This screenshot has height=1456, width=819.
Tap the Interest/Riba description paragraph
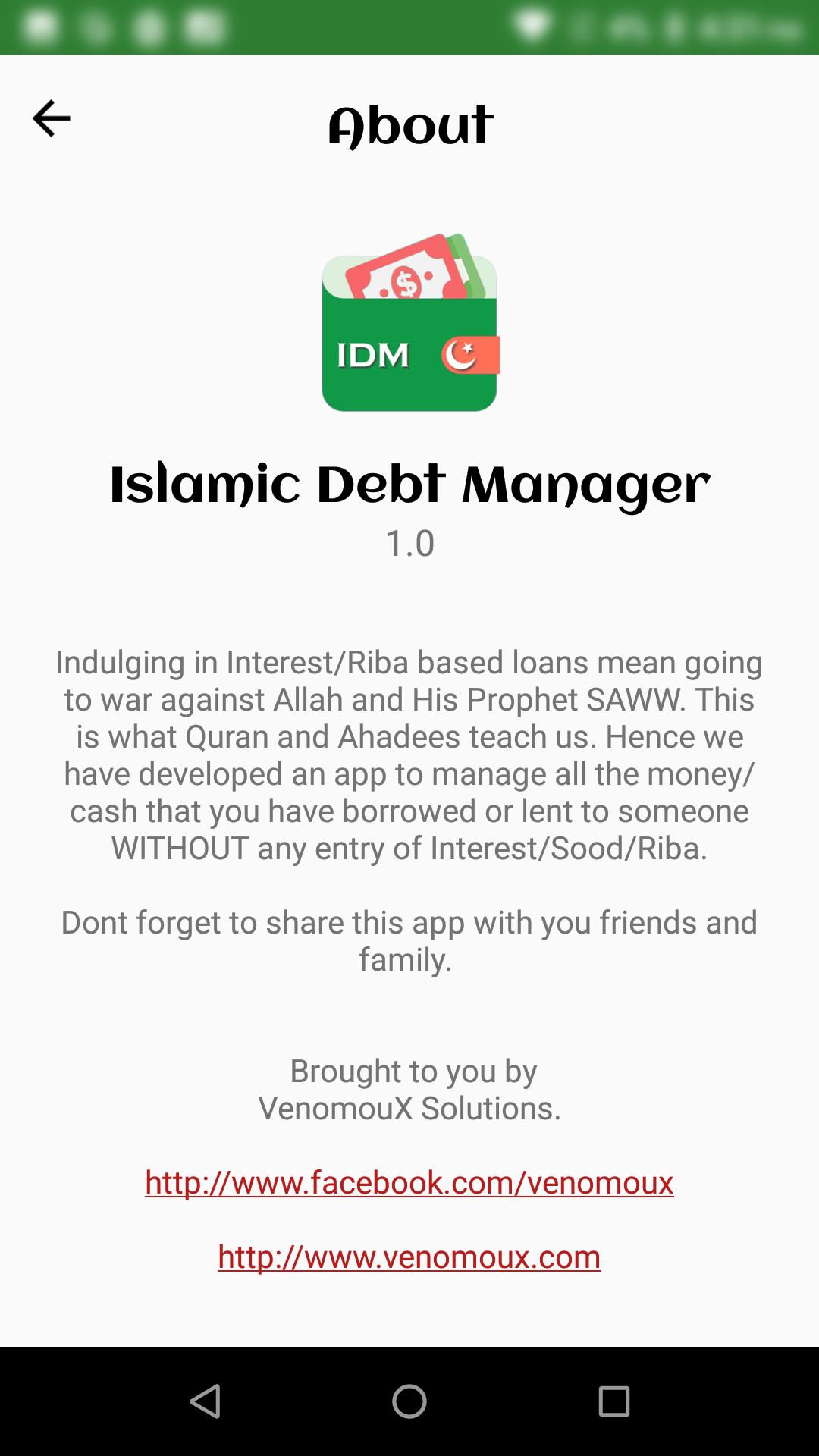[x=409, y=755]
